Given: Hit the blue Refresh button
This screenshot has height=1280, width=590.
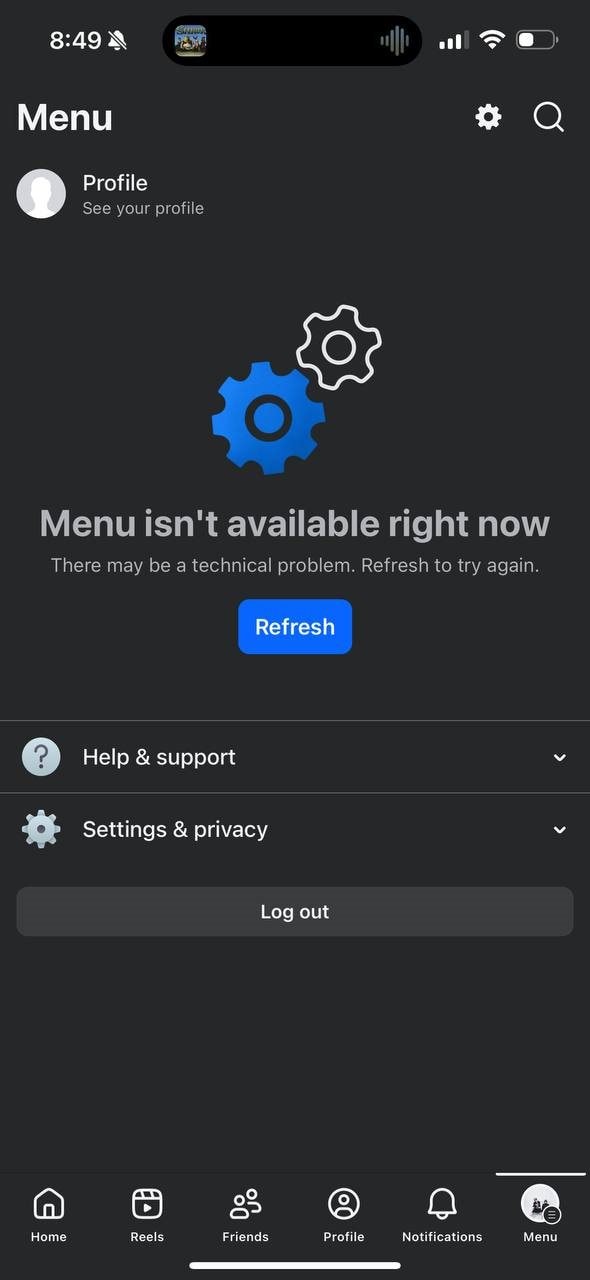Looking at the screenshot, I should 295,627.
